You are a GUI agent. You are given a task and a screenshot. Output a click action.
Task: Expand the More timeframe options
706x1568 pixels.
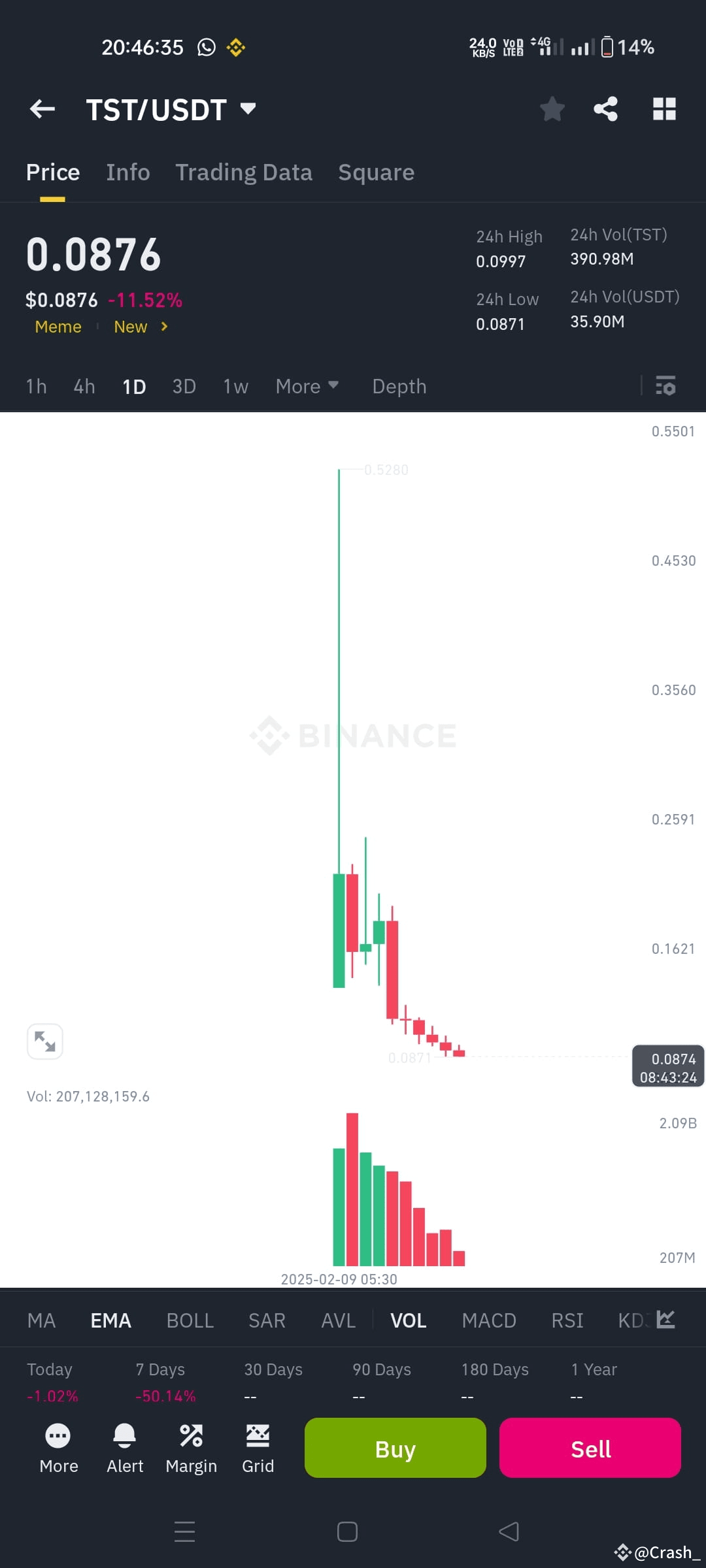pos(307,386)
